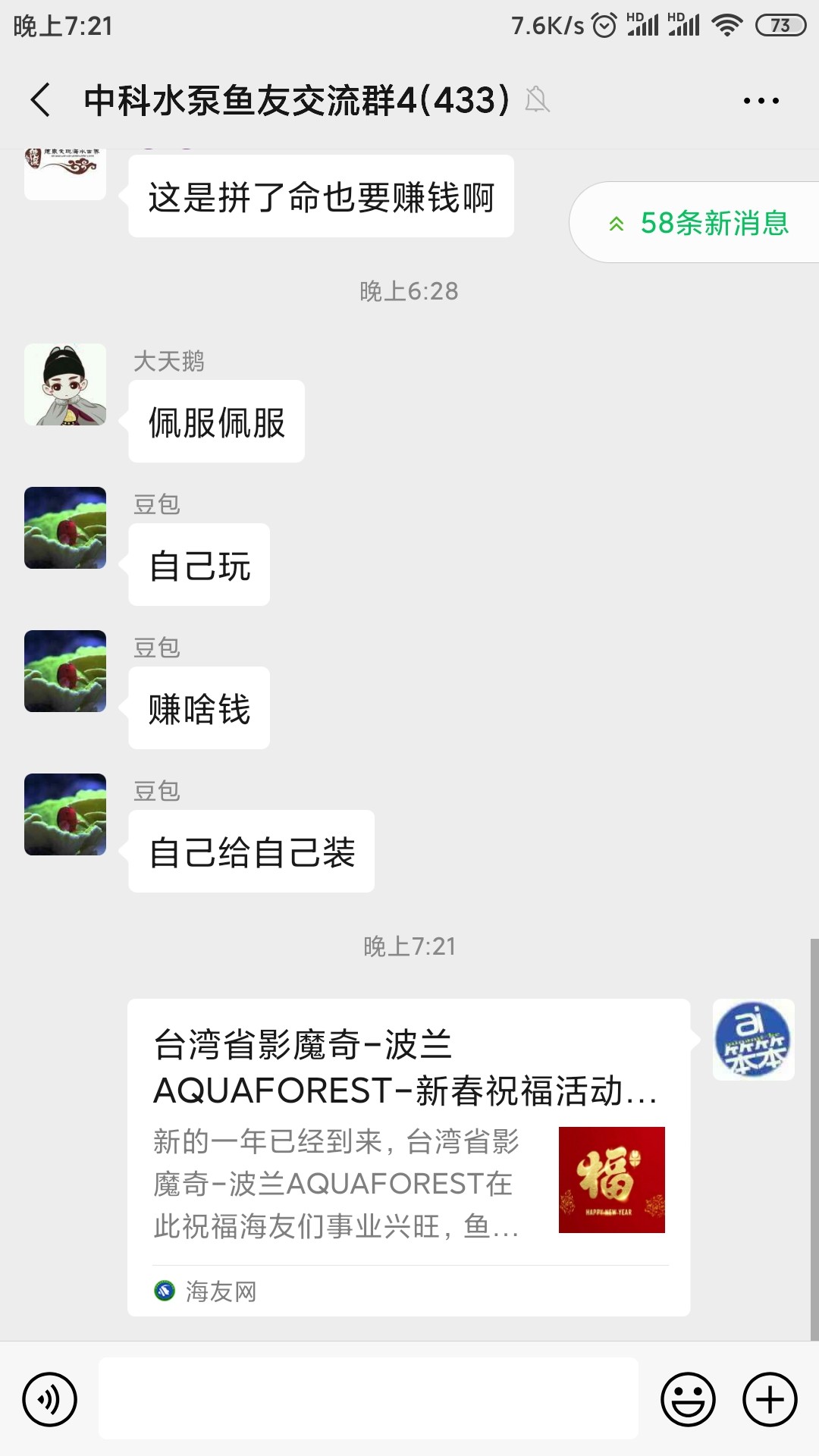819x1456 pixels.
Task: Open the emoji sticker panel
Action: tap(688, 1398)
